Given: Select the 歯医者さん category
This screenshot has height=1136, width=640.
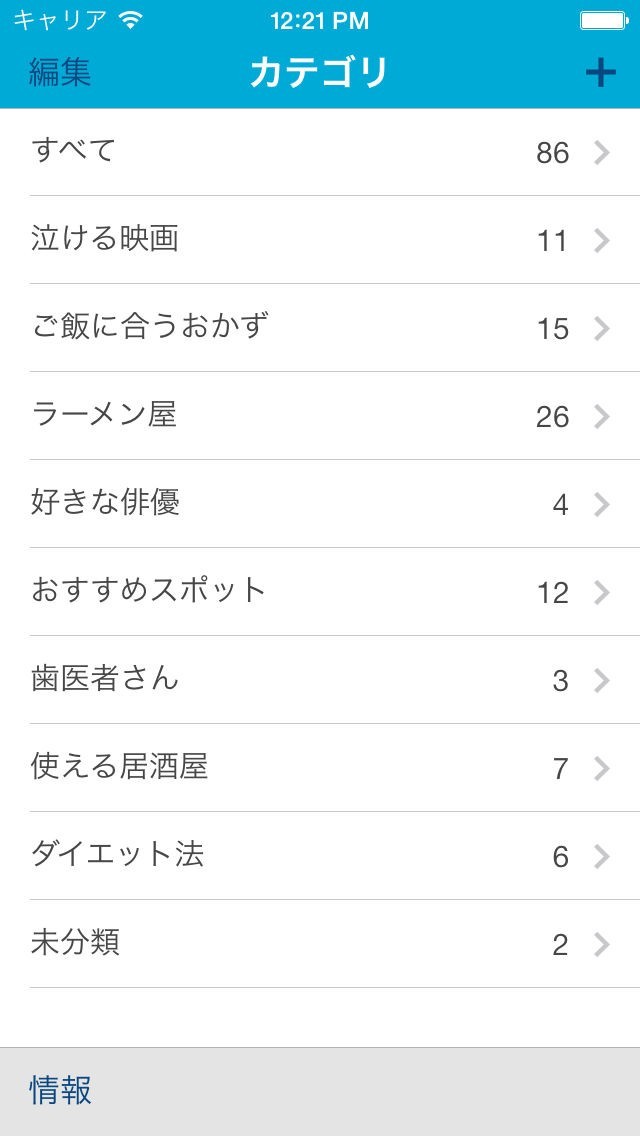Looking at the screenshot, I should tap(320, 680).
